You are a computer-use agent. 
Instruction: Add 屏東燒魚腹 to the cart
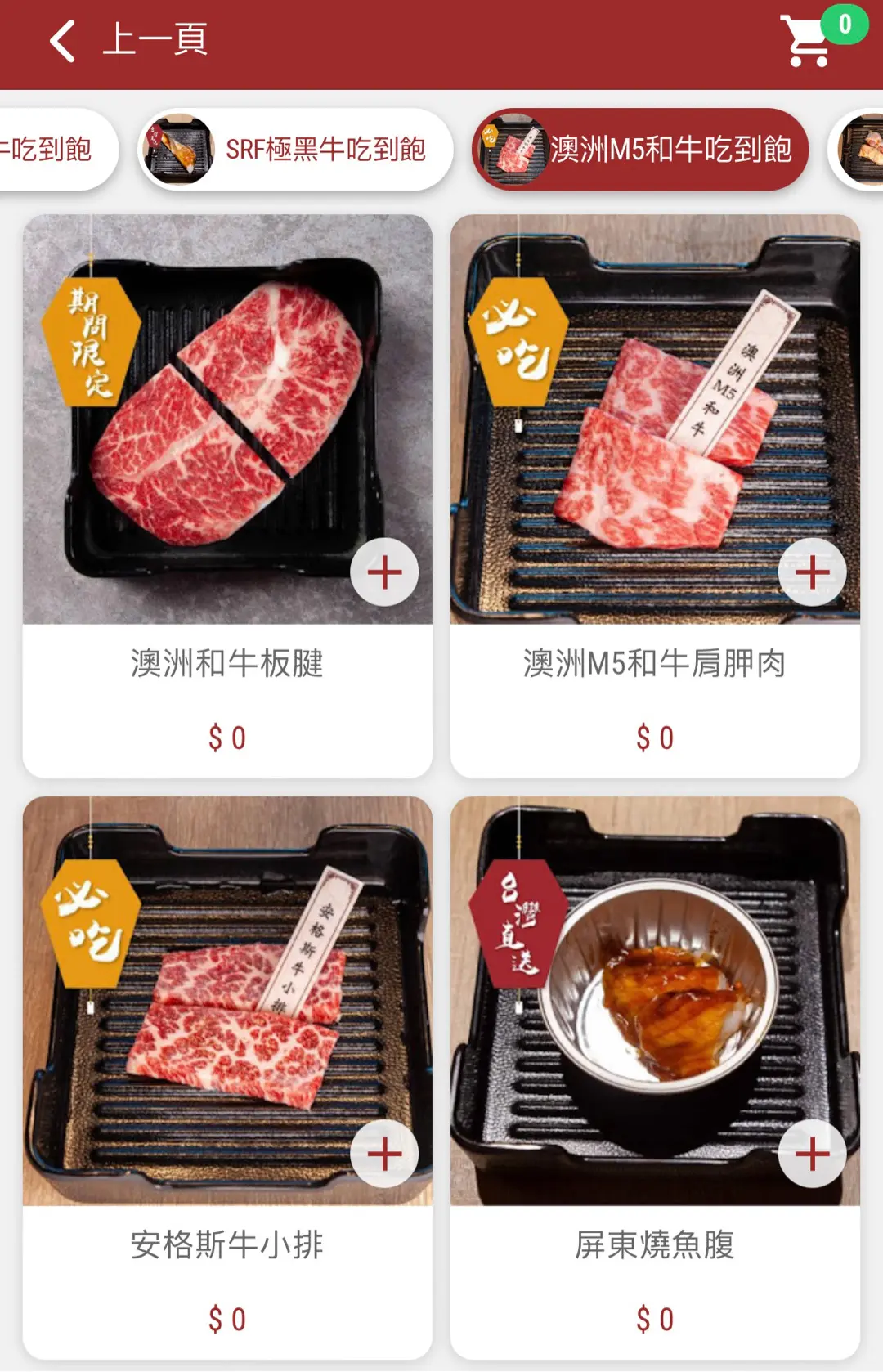[812, 1154]
